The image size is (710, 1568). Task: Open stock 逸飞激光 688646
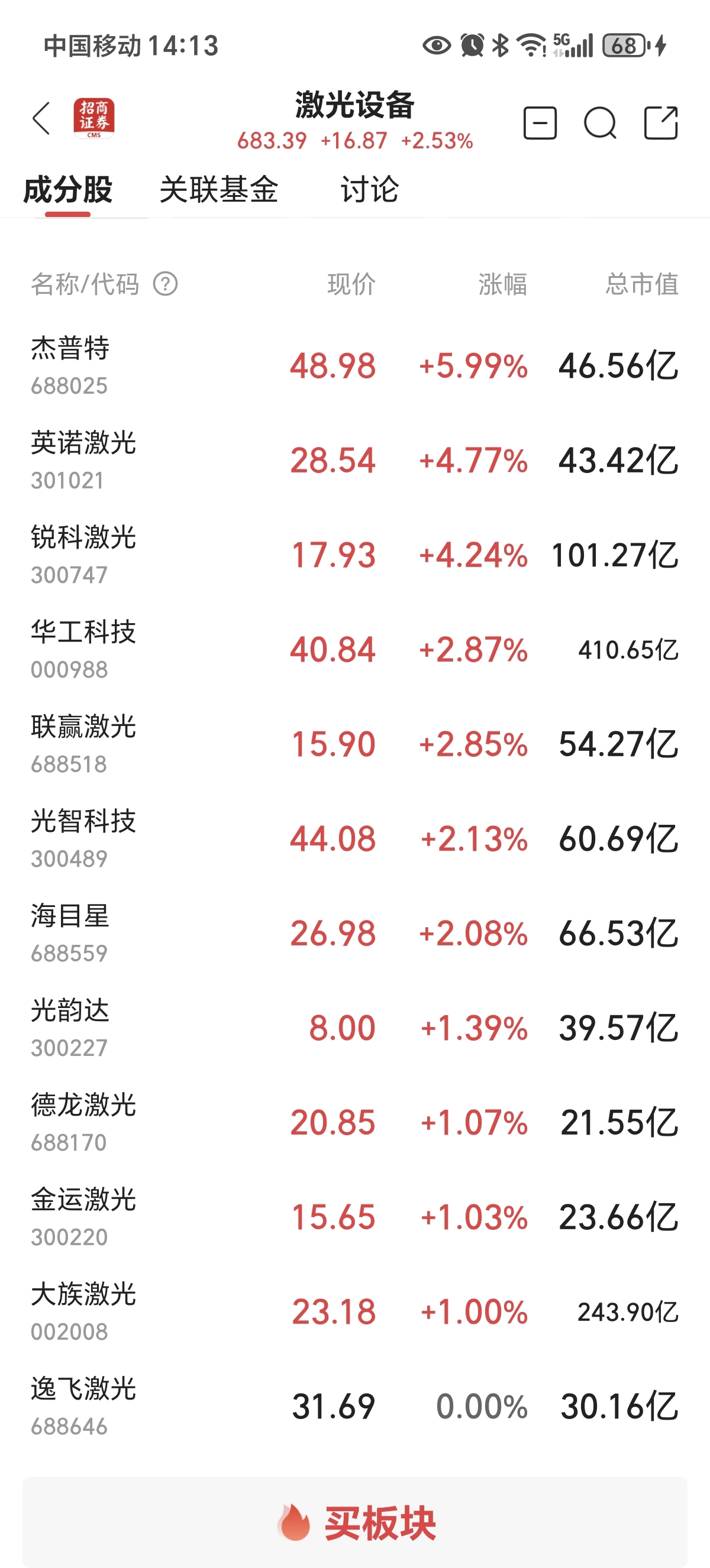point(355,1406)
